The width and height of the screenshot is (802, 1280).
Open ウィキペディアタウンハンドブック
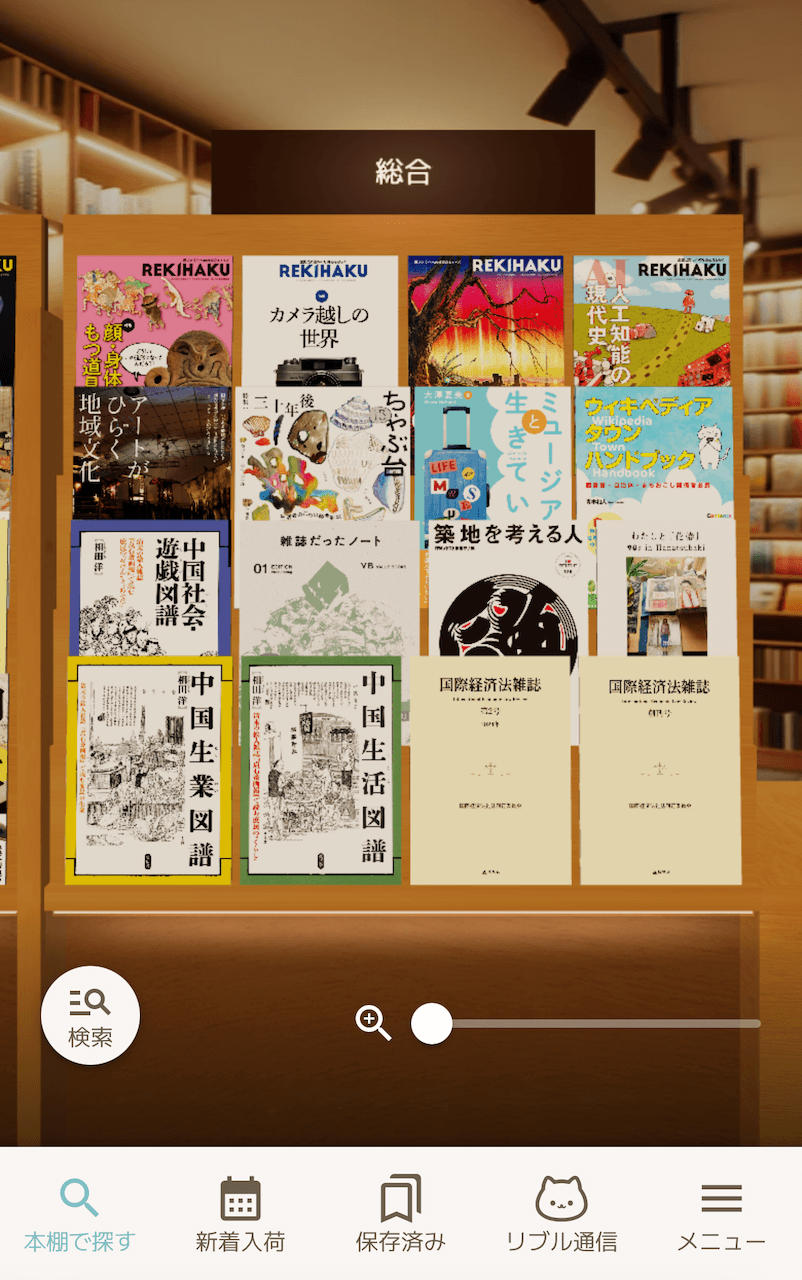point(654,452)
